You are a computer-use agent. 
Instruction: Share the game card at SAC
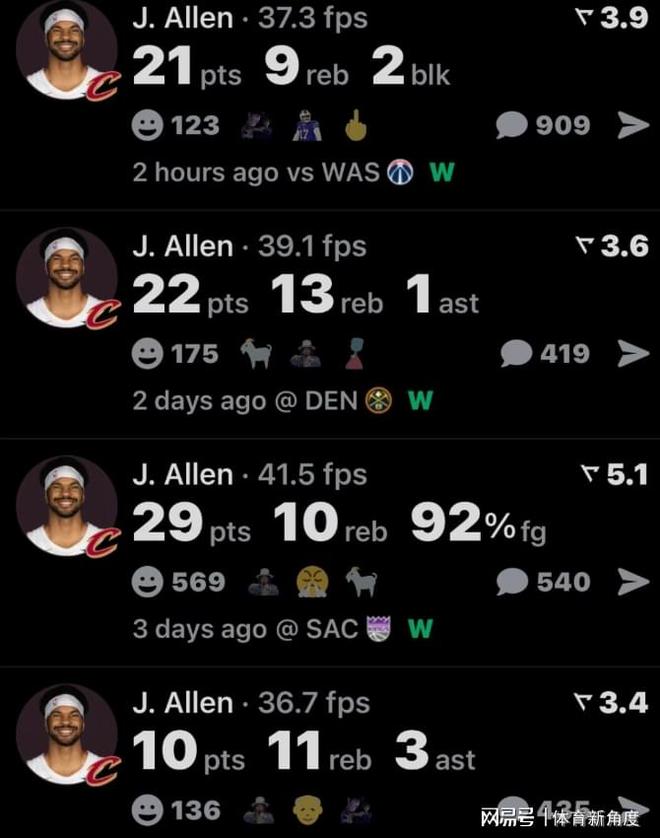632,581
